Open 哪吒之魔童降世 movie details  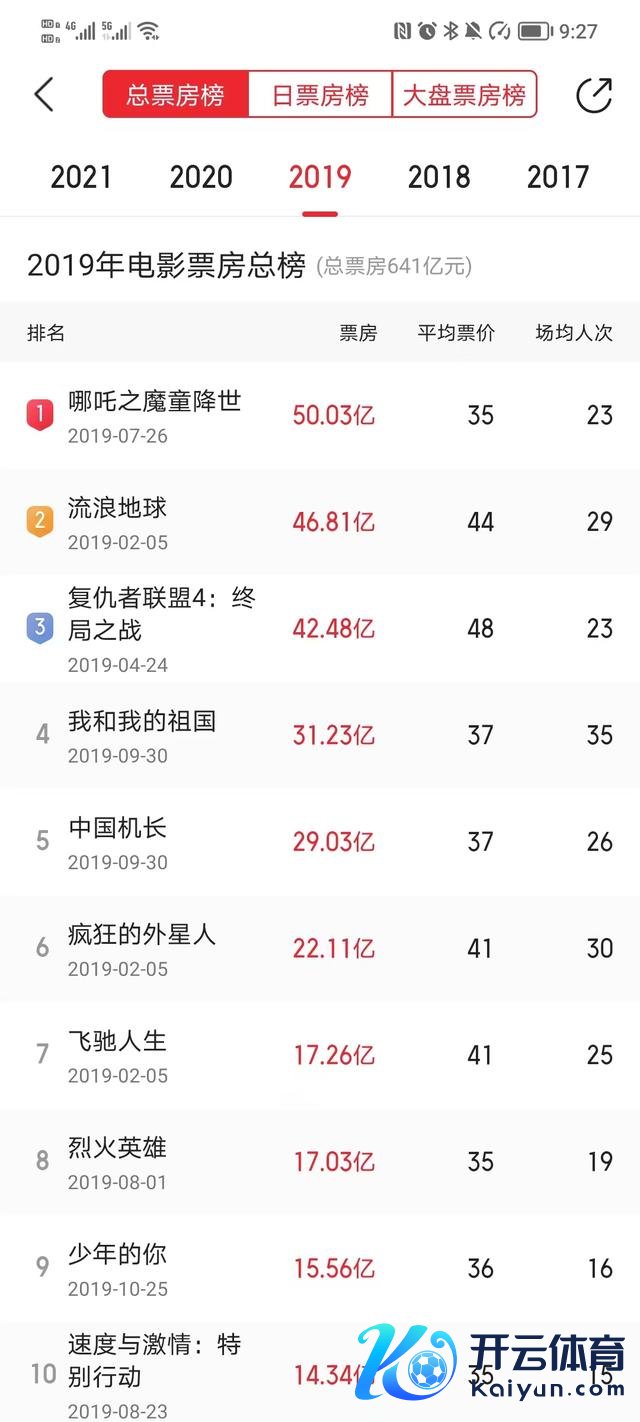point(155,402)
